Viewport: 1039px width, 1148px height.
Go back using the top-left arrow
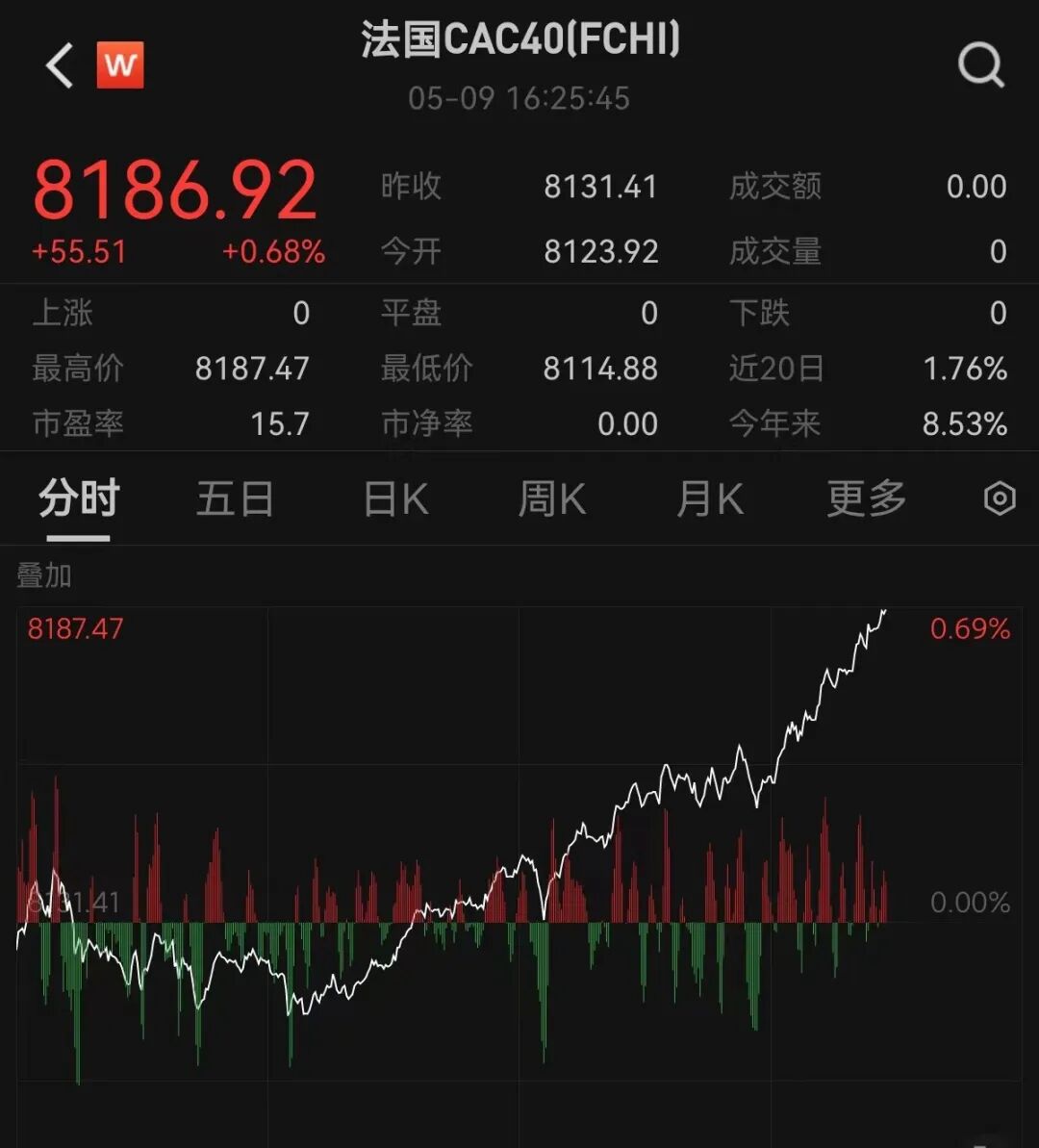click(x=60, y=66)
